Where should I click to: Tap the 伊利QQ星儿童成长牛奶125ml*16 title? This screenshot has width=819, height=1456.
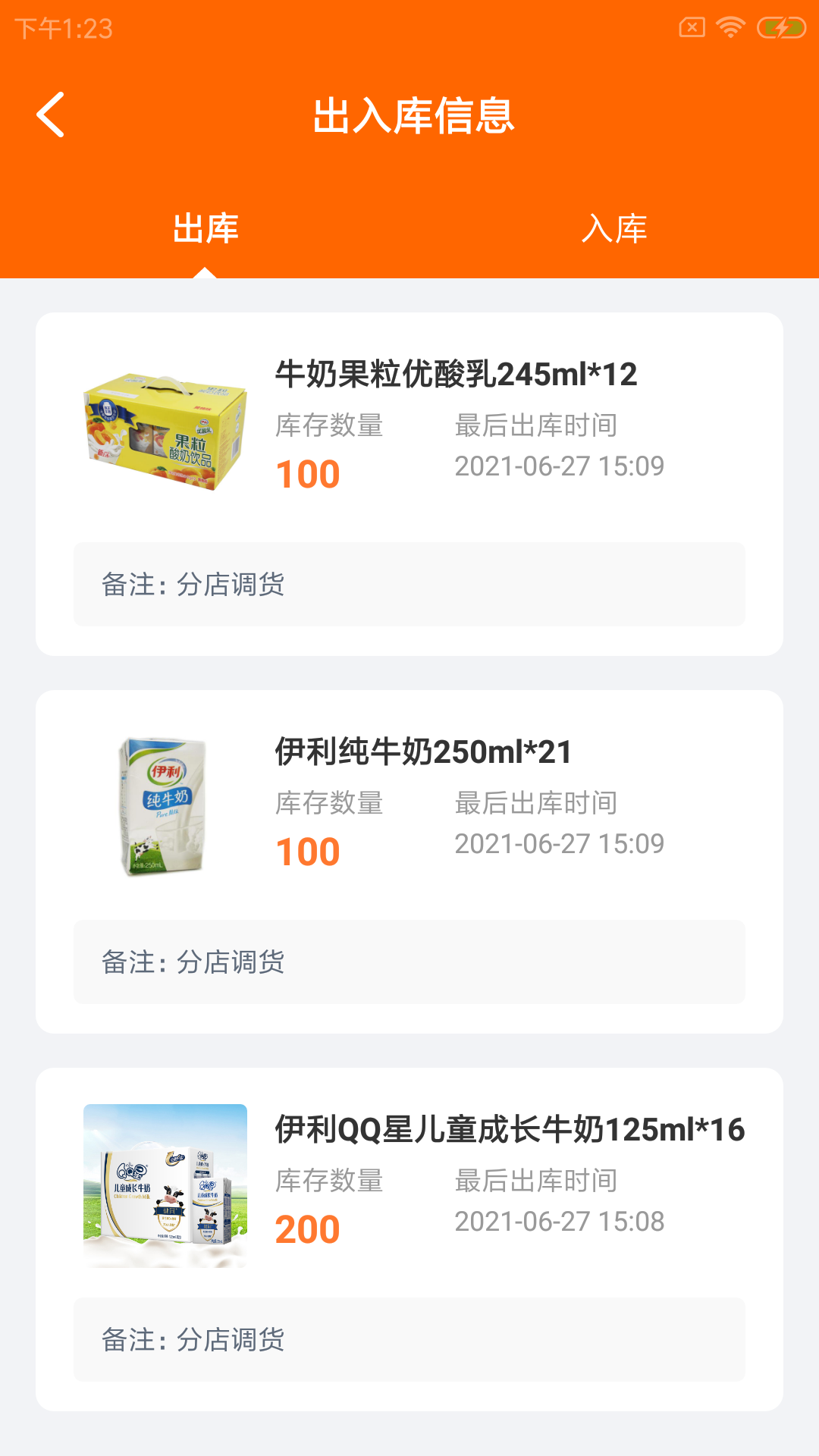tap(510, 1130)
